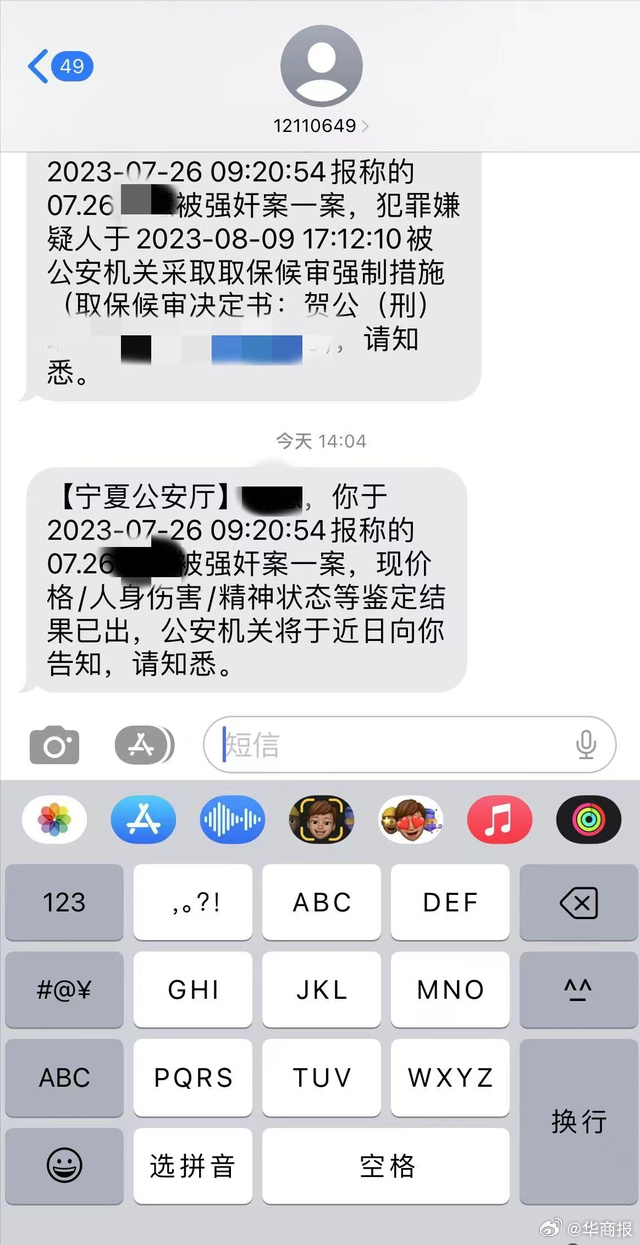640x1245 pixels.
Task: Tap the 空格 space key
Action: pyautogui.click(x=386, y=1165)
